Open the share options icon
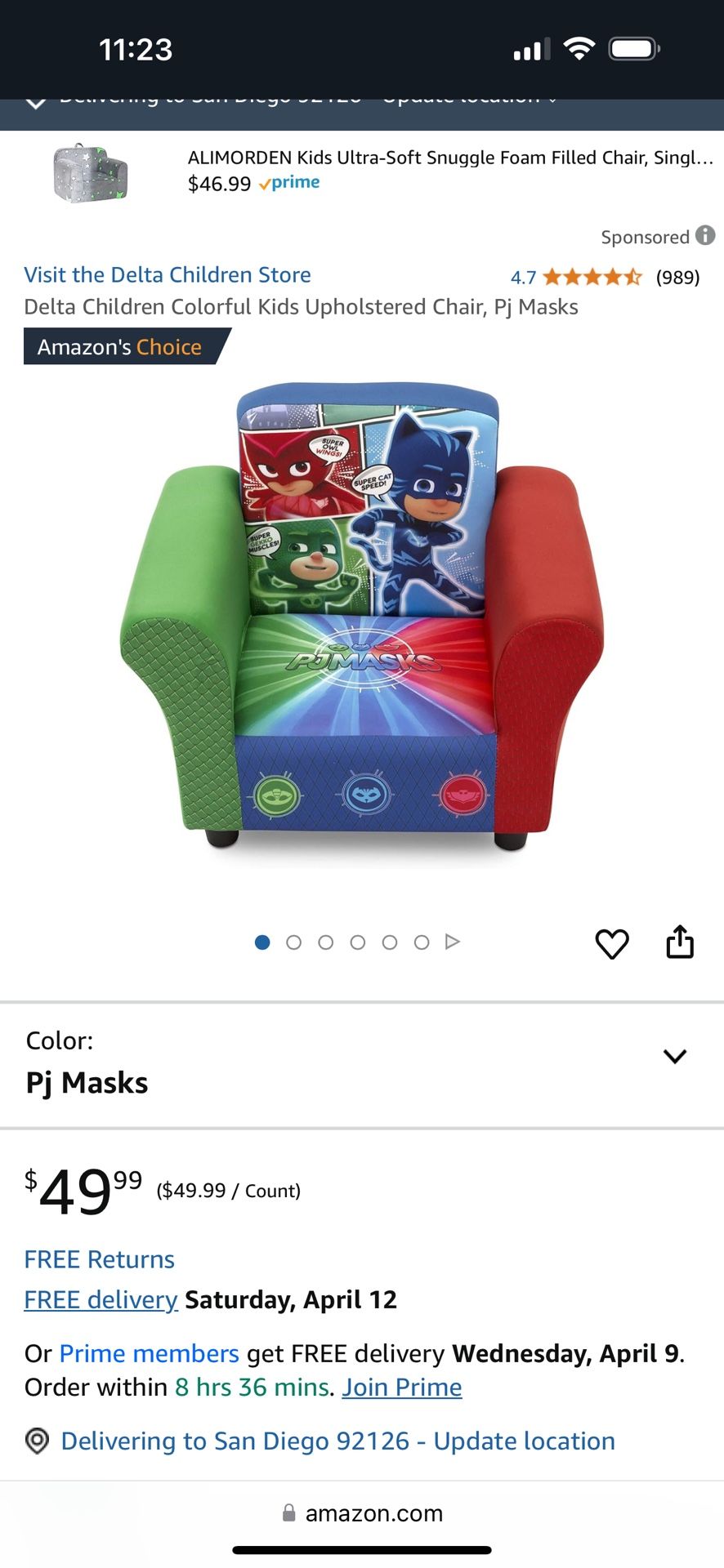The width and height of the screenshot is (724, 1568). pos(681,941)
